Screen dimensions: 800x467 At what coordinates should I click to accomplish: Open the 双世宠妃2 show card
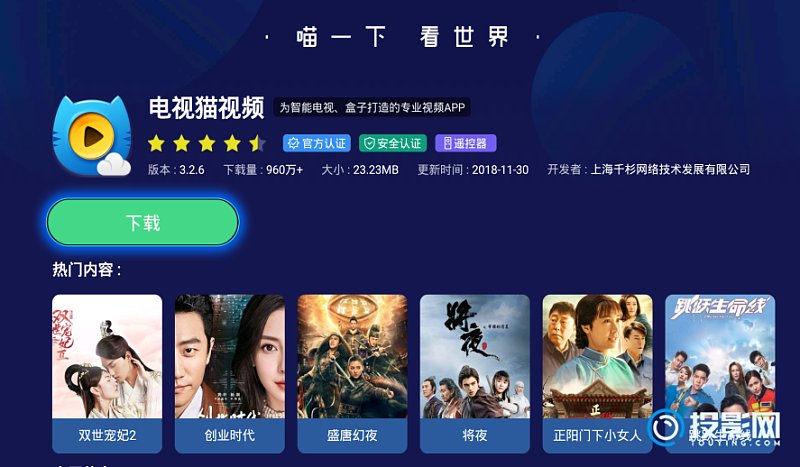point(107,372)
